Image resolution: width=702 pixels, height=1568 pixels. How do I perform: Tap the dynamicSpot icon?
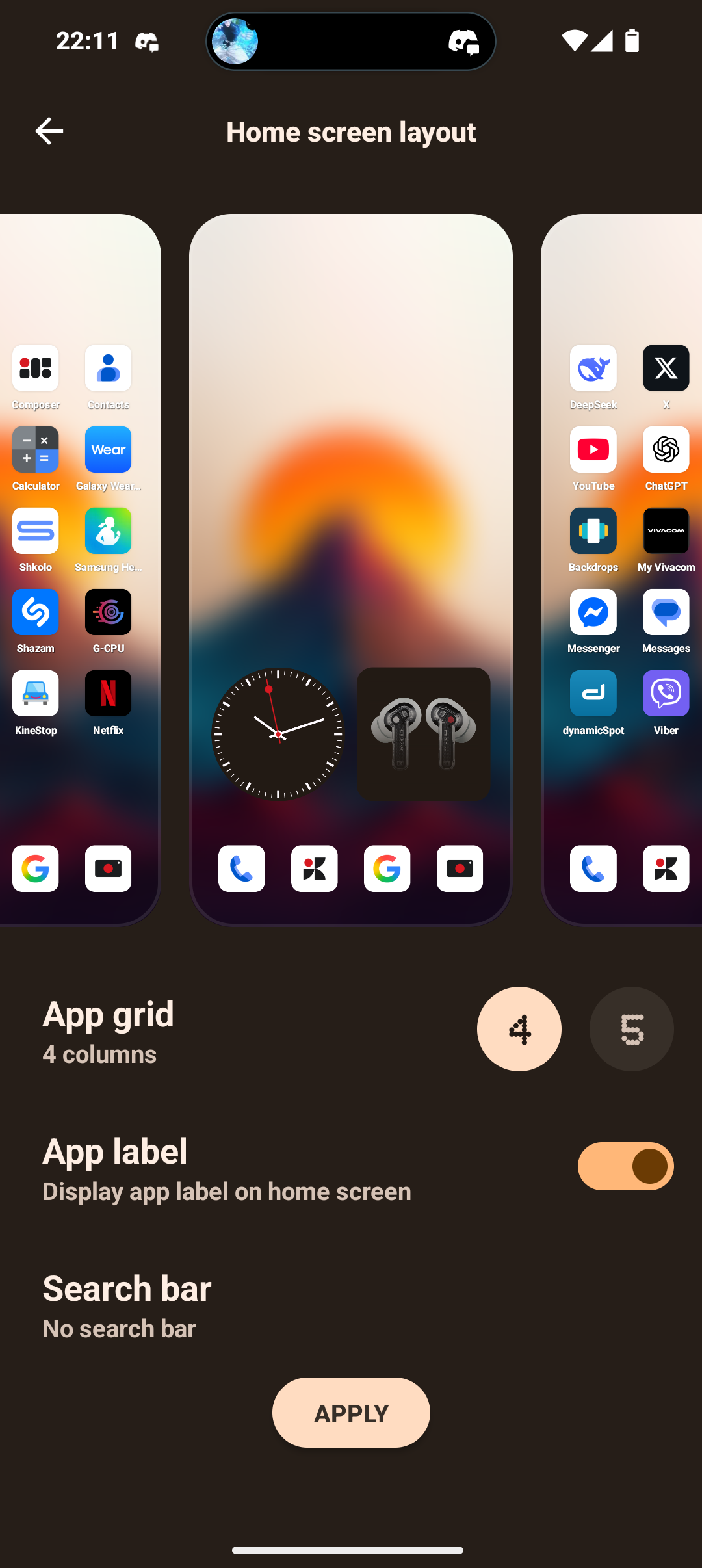click(593, 693)
